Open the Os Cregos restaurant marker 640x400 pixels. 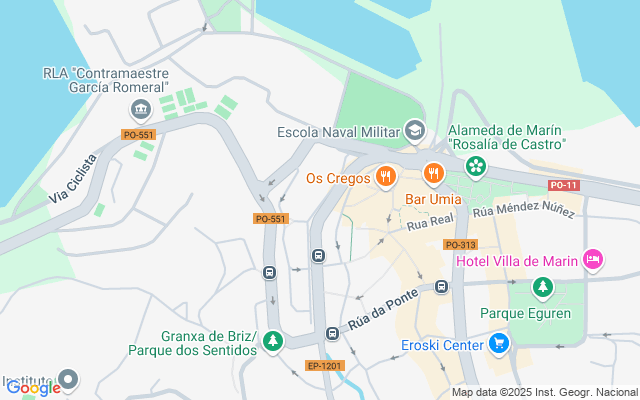click(386, 178)
